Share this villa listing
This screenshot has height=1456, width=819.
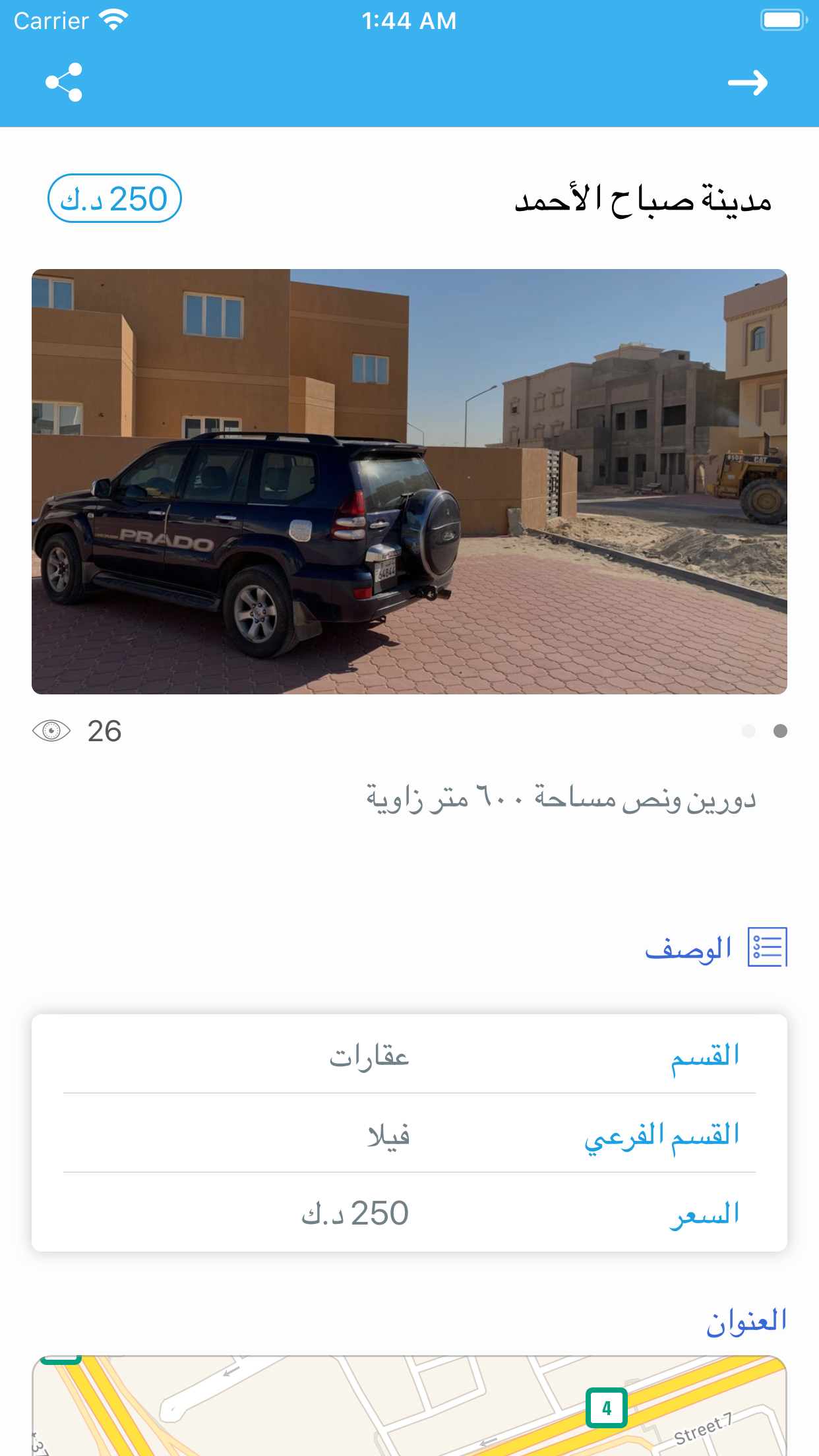[x=63, y=82]
